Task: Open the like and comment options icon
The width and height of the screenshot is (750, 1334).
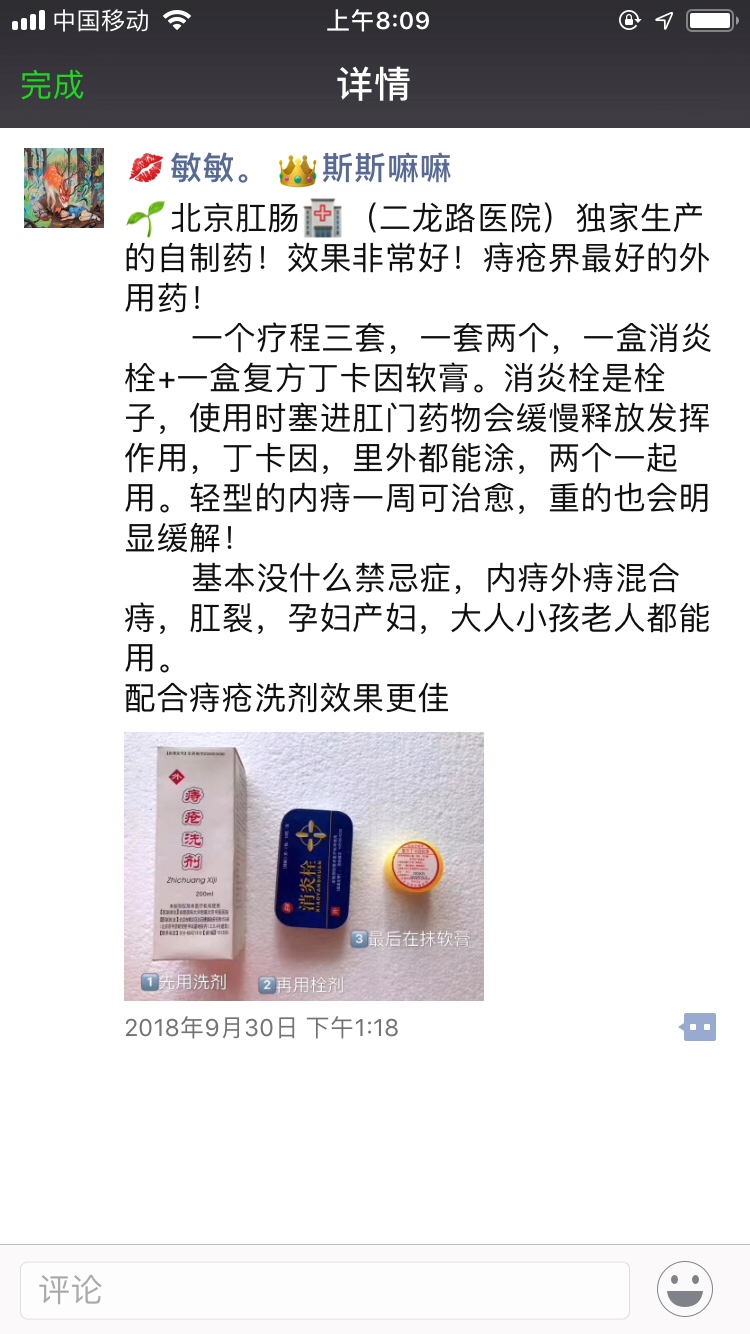Action: [699, 1027]
